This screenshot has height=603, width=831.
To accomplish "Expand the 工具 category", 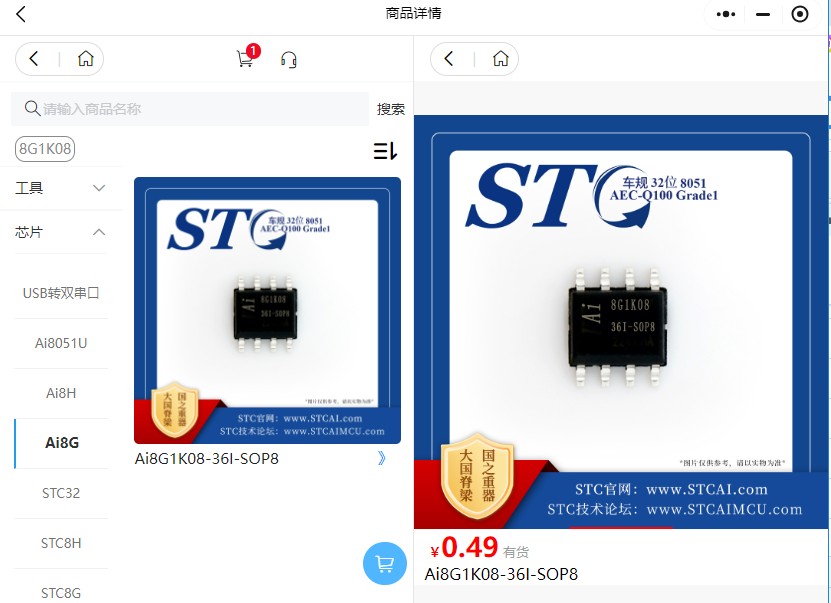I will click(x=62, y=188).
